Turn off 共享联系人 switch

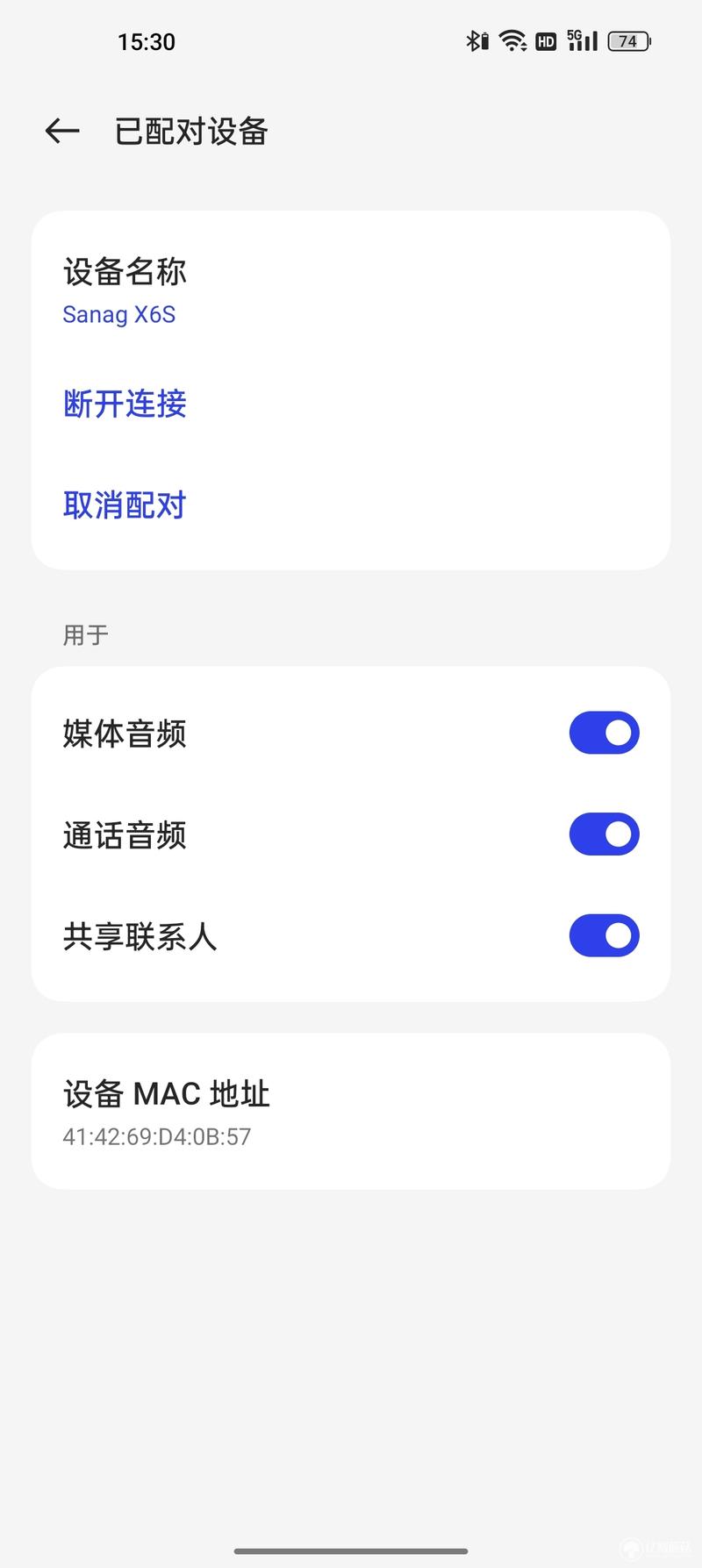[604, 935]
